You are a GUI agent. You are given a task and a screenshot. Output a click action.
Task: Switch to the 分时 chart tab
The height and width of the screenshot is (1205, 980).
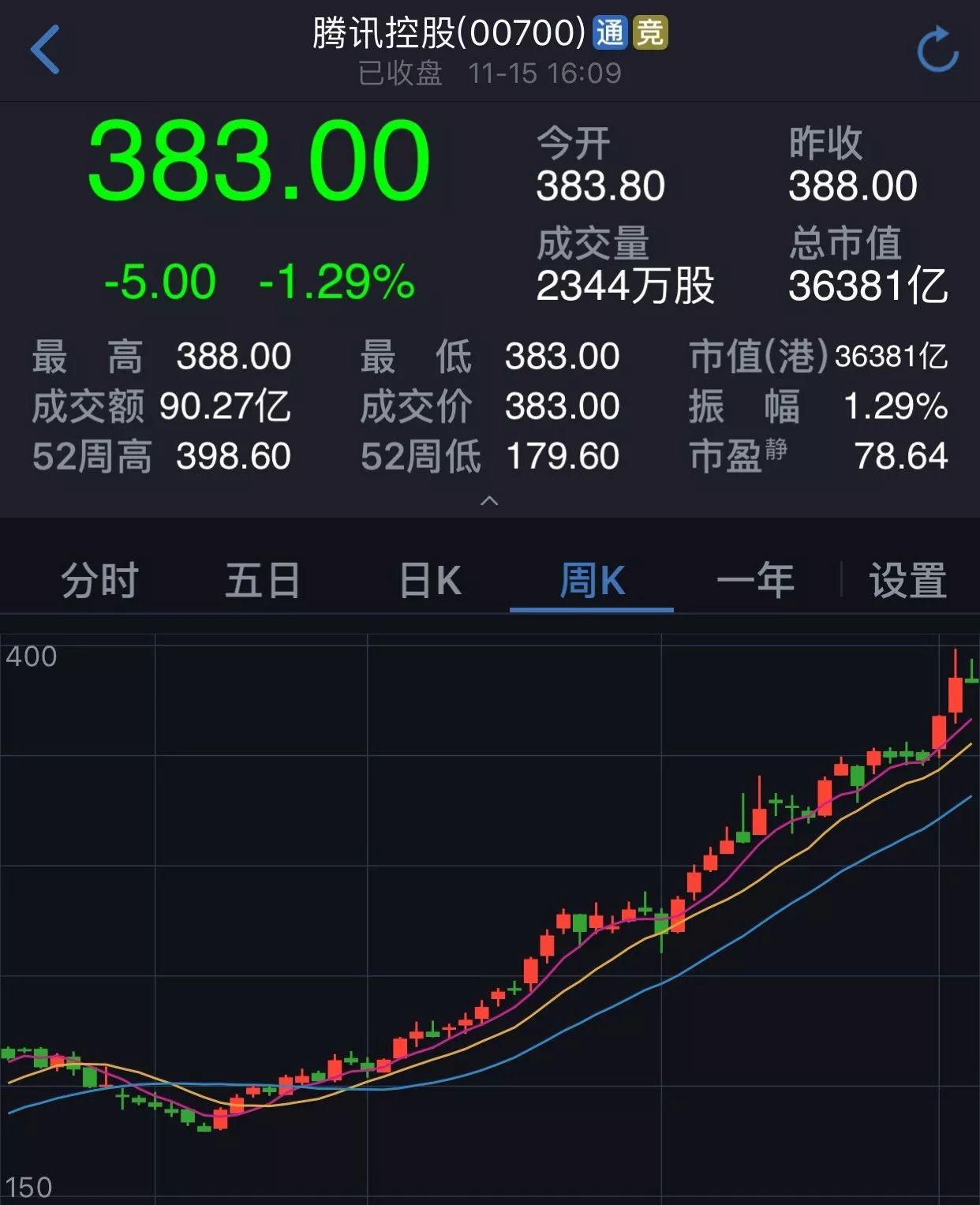click(98, 581)
